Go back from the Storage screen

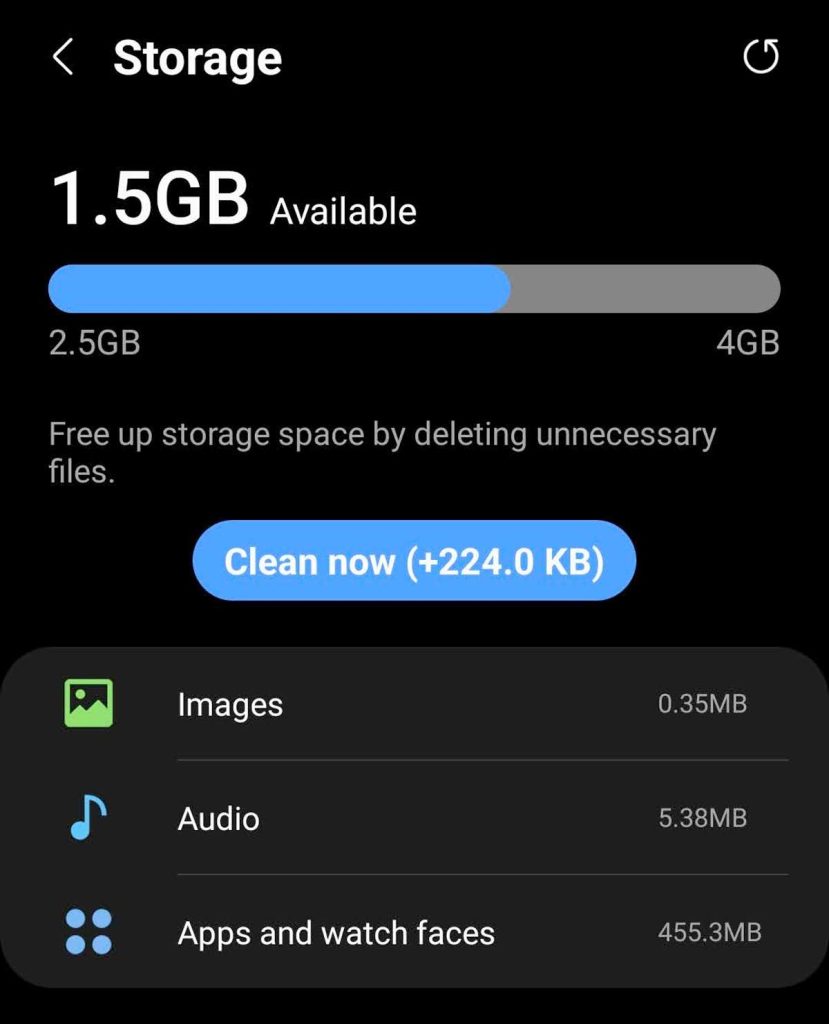pos(62,58)
